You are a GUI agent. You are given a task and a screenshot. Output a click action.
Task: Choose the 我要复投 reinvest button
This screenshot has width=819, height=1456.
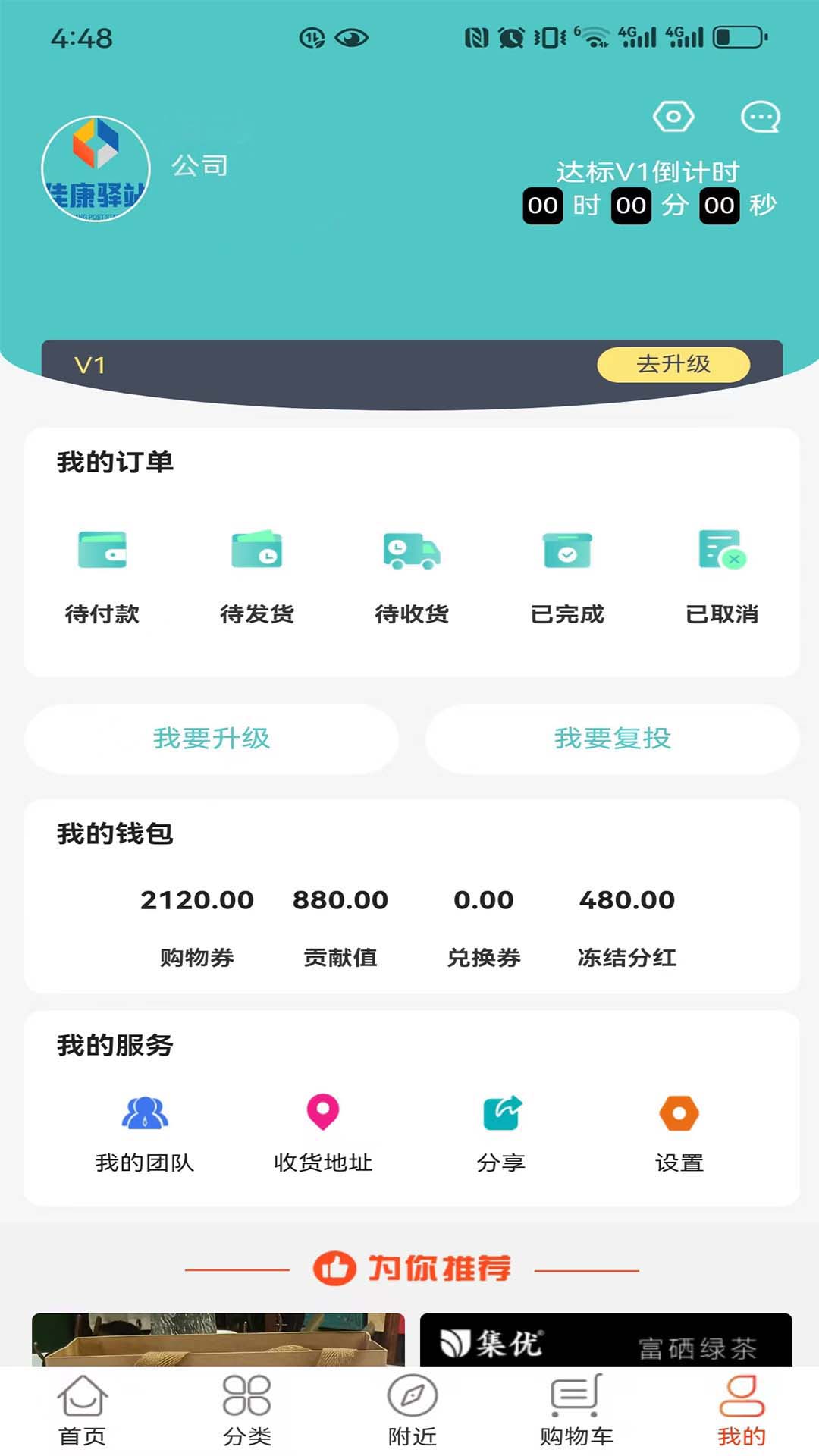(612, 739)
